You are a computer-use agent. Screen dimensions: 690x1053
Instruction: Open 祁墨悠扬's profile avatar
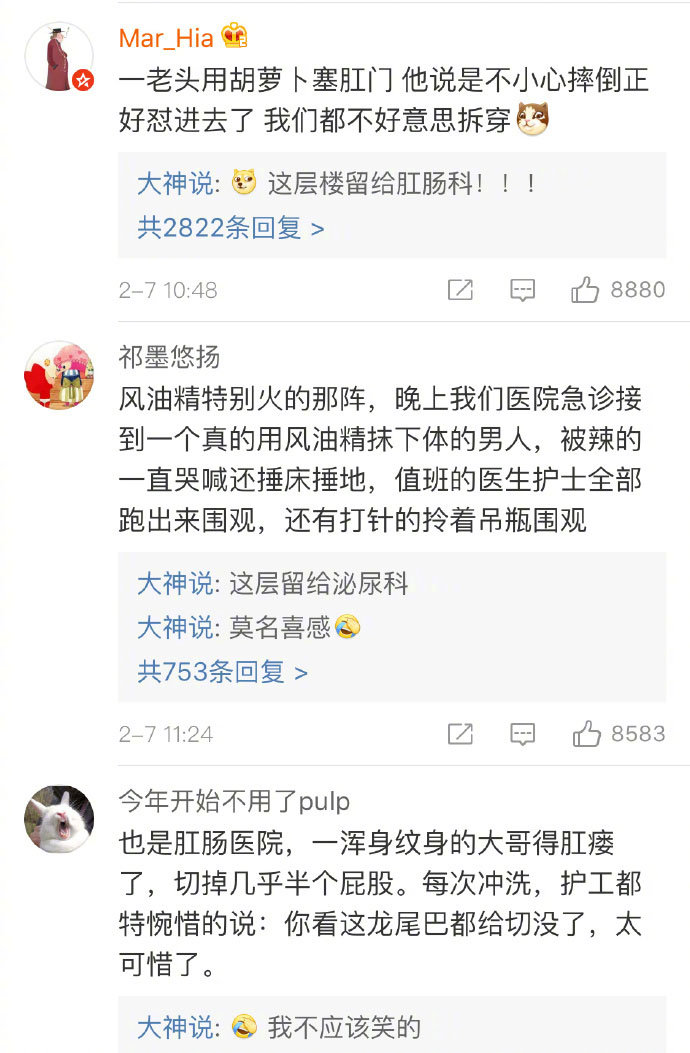pyautogui.click(x=58, y=376)
